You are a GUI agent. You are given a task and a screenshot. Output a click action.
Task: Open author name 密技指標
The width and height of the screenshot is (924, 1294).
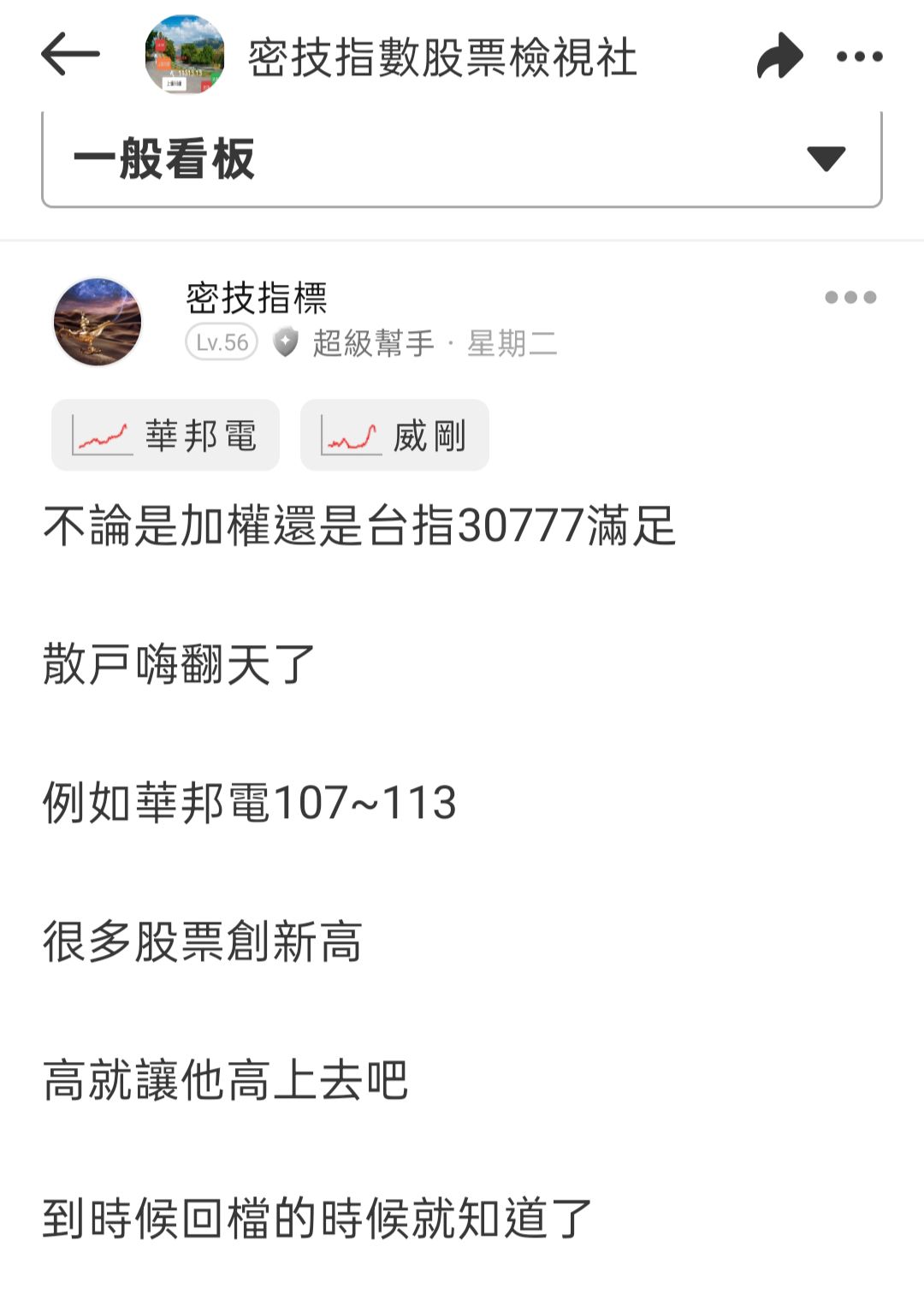[x=257, y=298]
